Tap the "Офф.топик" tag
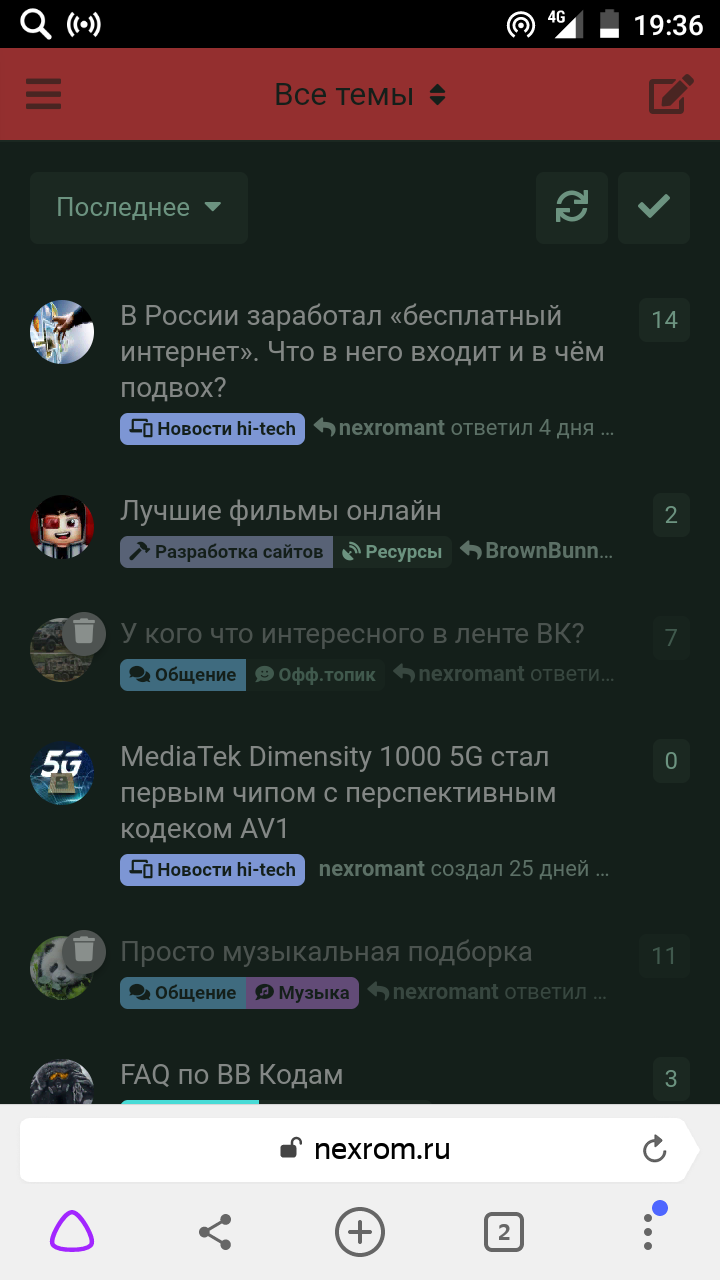 pos(316,675)
